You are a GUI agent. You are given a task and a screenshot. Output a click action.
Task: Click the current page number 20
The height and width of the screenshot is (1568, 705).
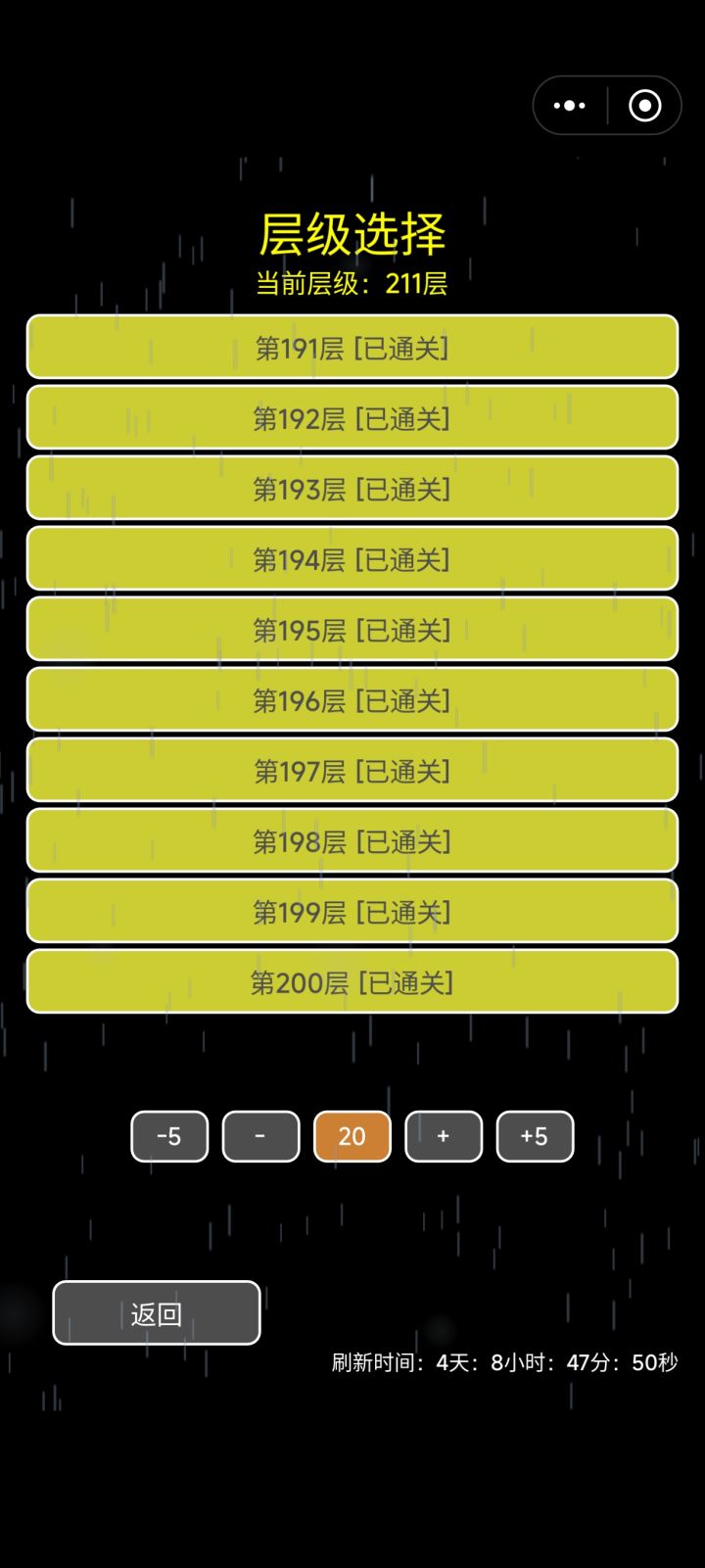(352, 1136)
